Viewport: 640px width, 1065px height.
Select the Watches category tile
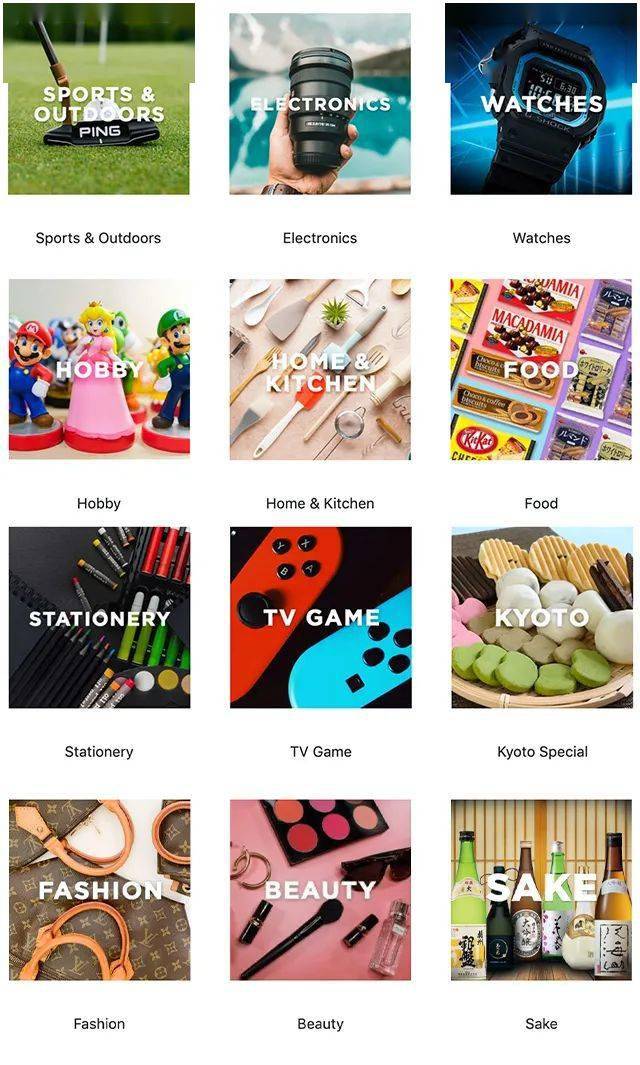pos(541,104)
